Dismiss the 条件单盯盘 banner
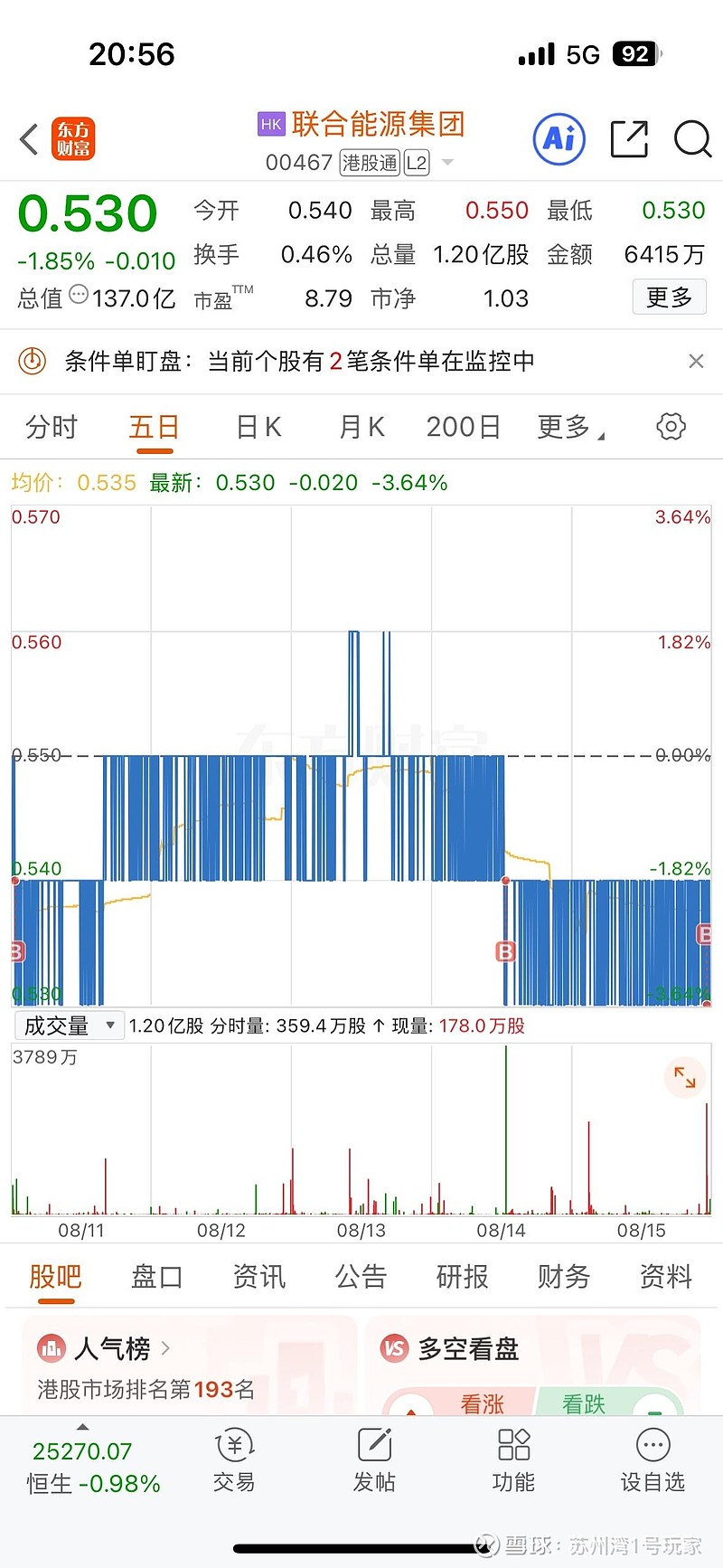Screen dimensions: 723x1568 (696, 362)
